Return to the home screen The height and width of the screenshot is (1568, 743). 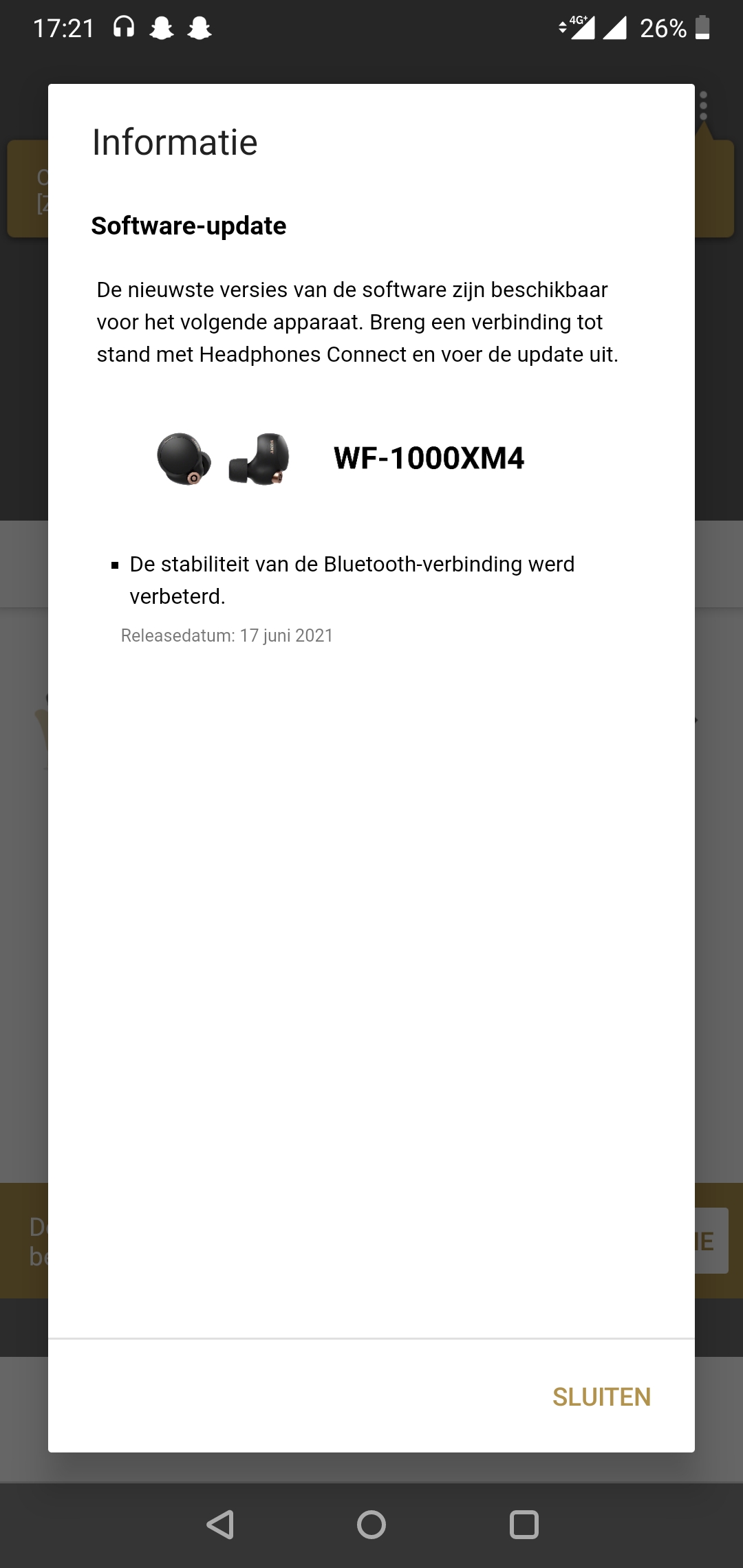pyautogui.click(x=371, y=1525)
